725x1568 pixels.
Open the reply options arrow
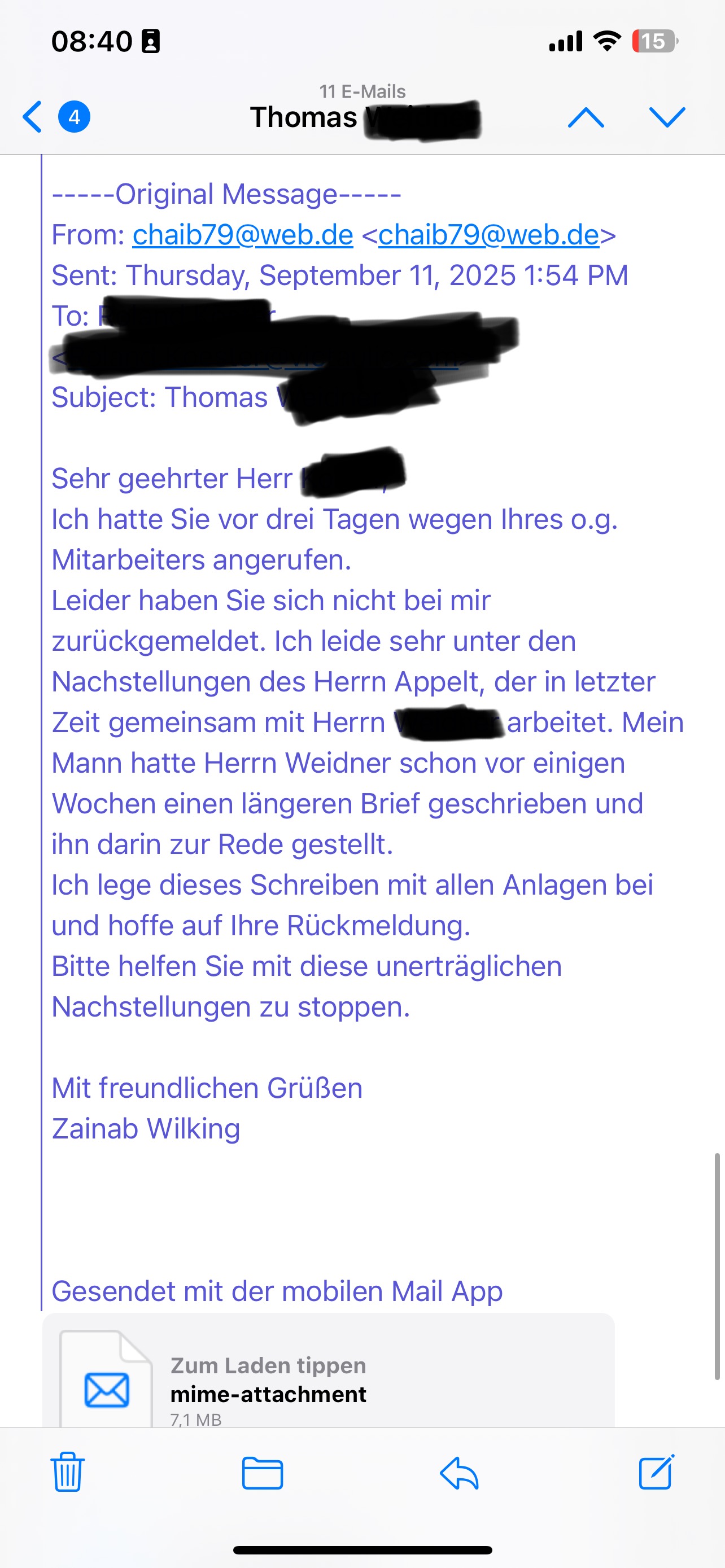(459, 1473)
